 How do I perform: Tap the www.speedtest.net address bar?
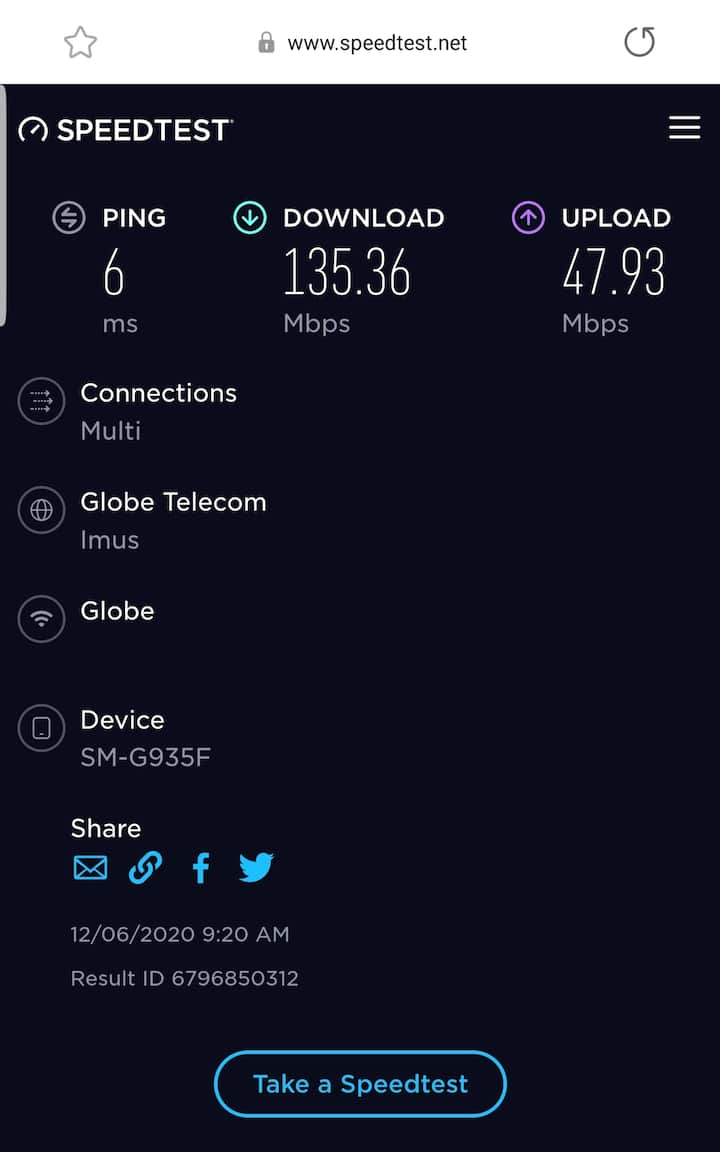(376, 43)
